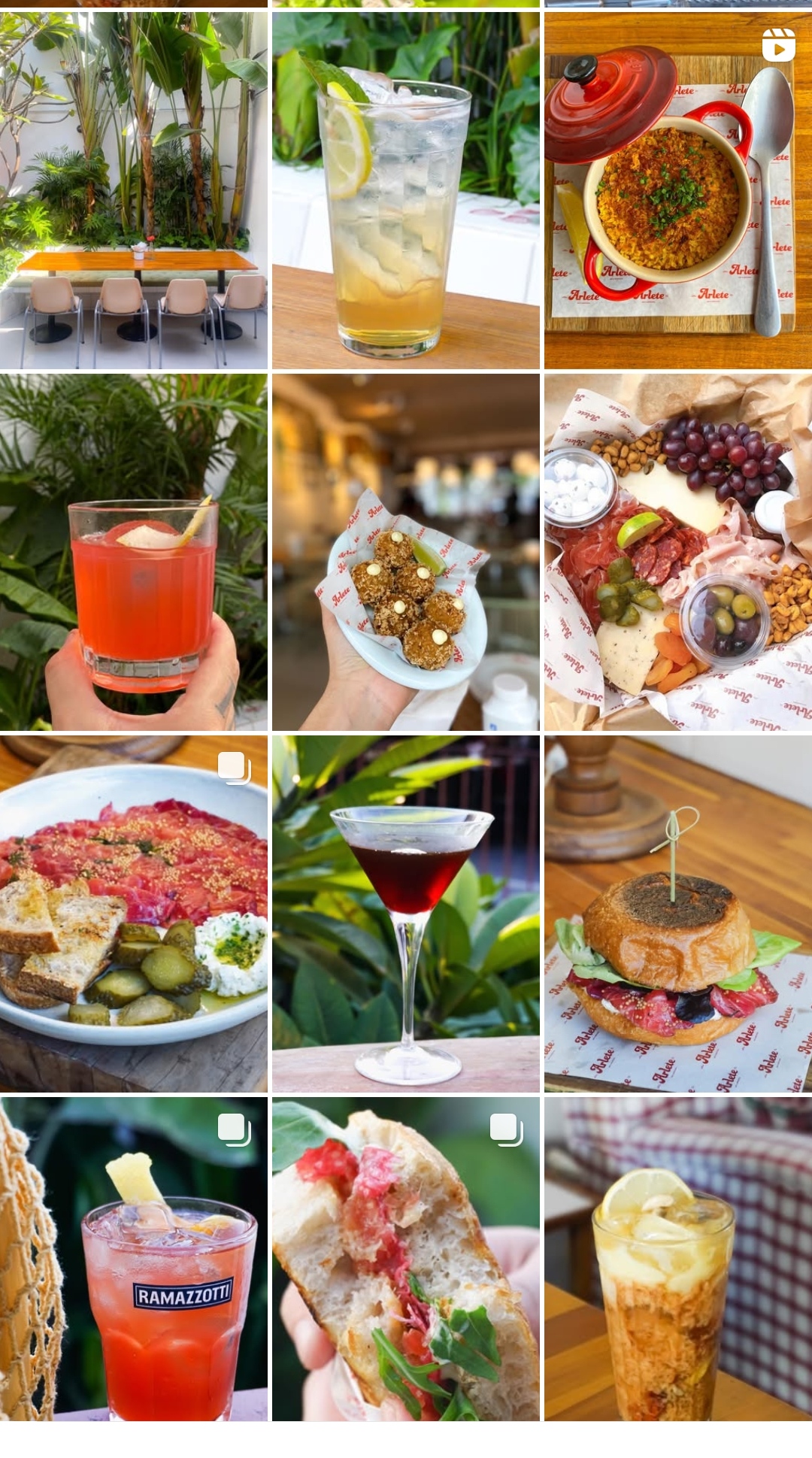Open the layered lemon dessert glass post

678,1259
